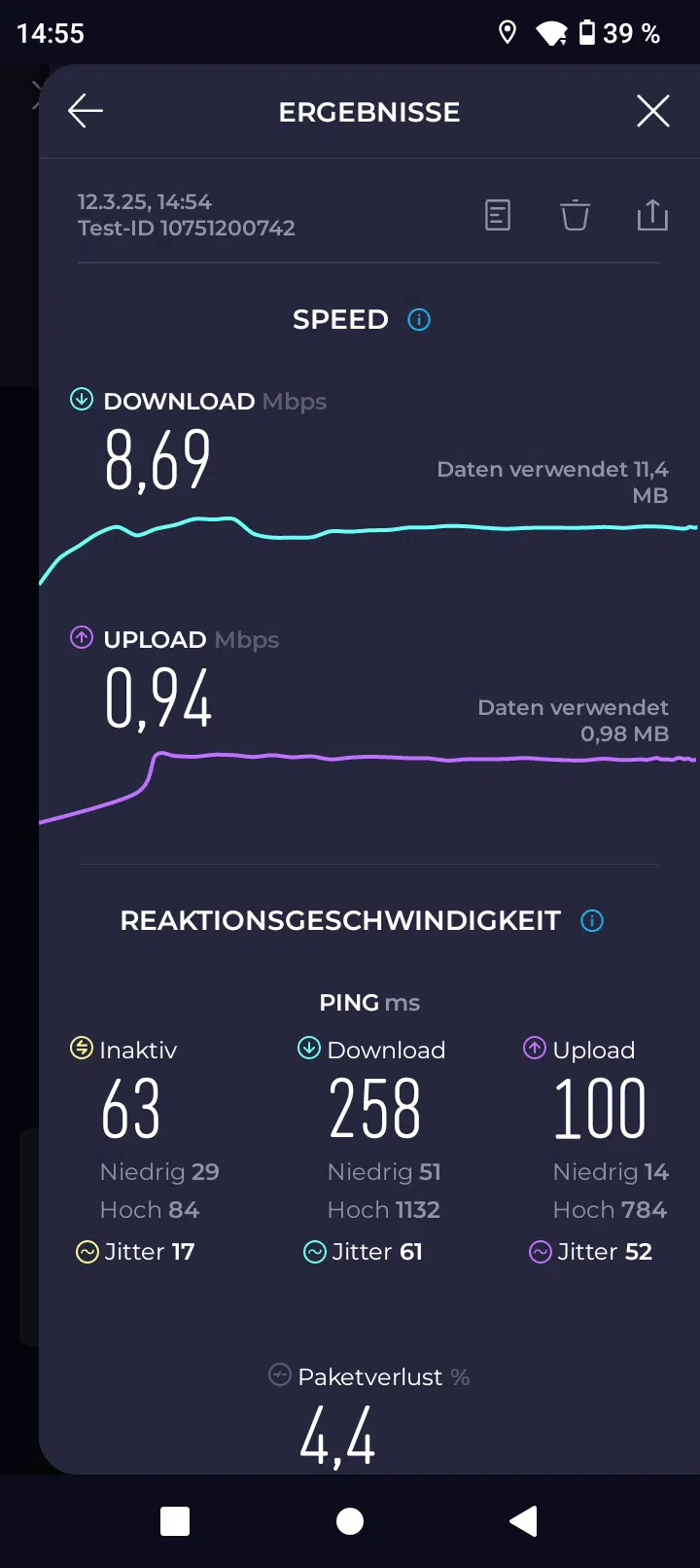
Task: Go back using the arrow in header
Action: point(86,112)
